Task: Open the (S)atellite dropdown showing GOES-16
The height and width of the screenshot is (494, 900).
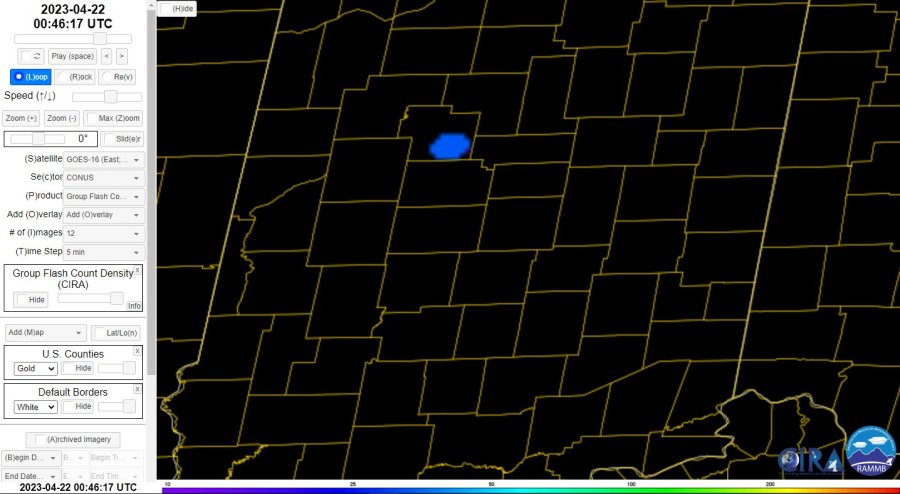Action: click(105, 159)
